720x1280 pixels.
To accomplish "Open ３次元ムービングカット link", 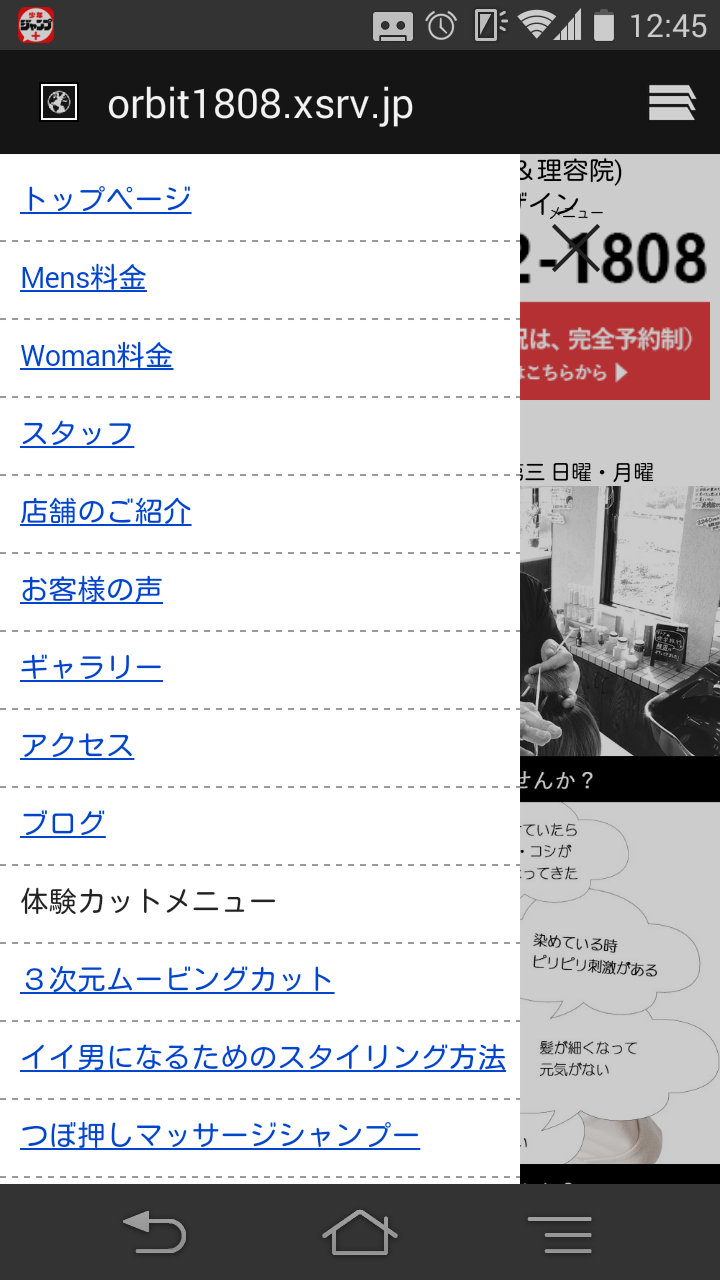I will 178,980.
